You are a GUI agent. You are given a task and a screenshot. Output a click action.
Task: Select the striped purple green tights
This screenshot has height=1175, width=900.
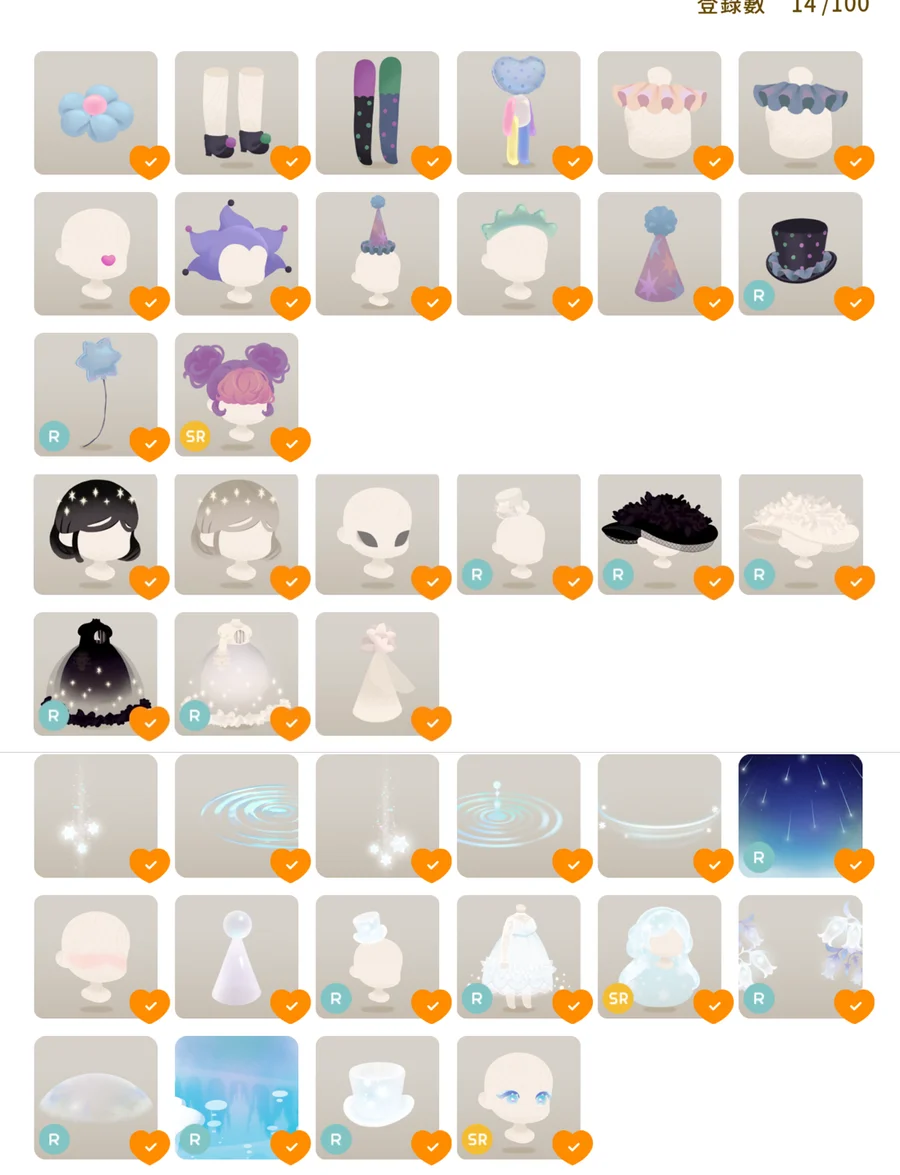tap(377, 112)
